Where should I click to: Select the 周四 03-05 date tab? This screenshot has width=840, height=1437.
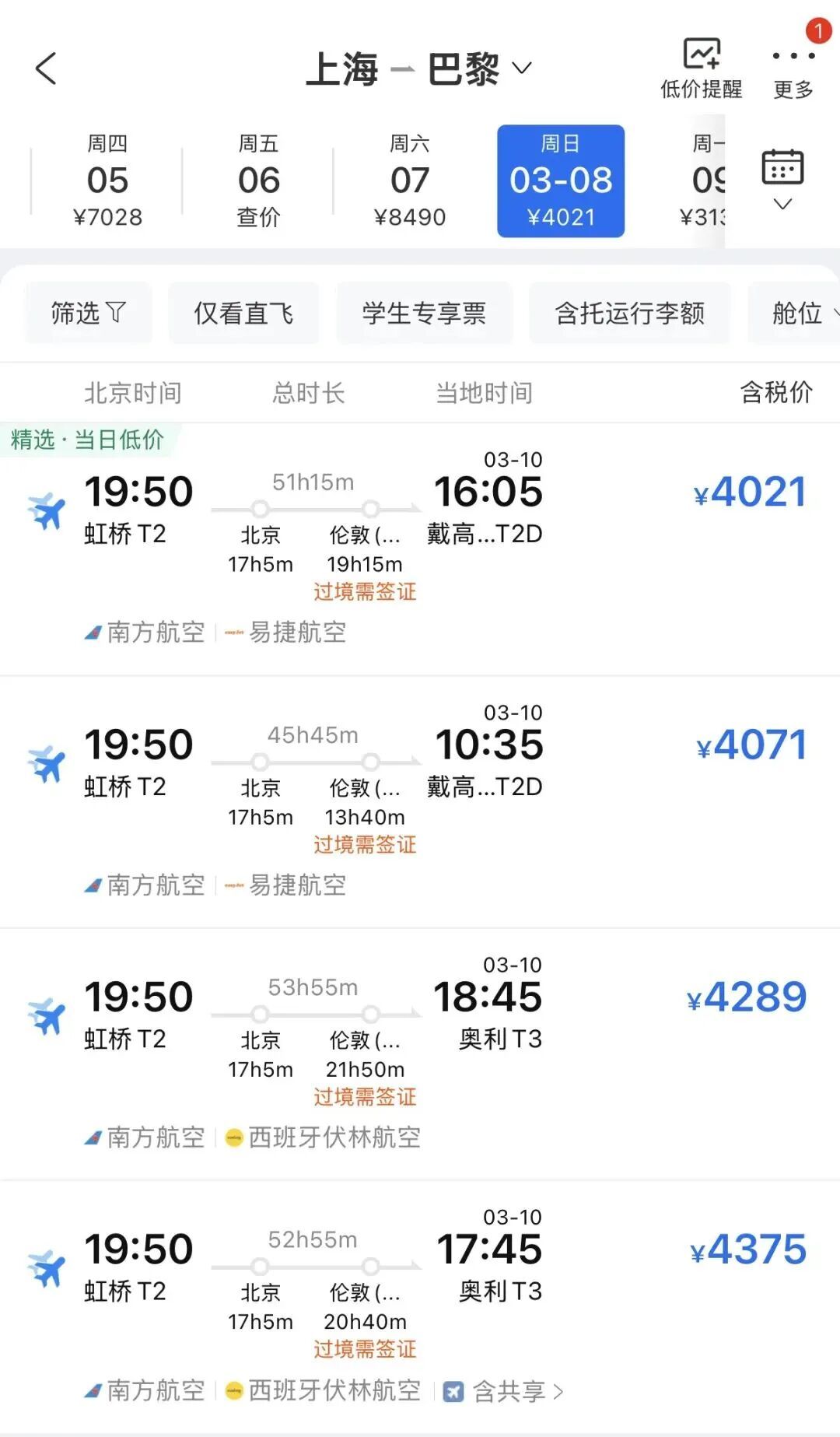pos(108,181)
